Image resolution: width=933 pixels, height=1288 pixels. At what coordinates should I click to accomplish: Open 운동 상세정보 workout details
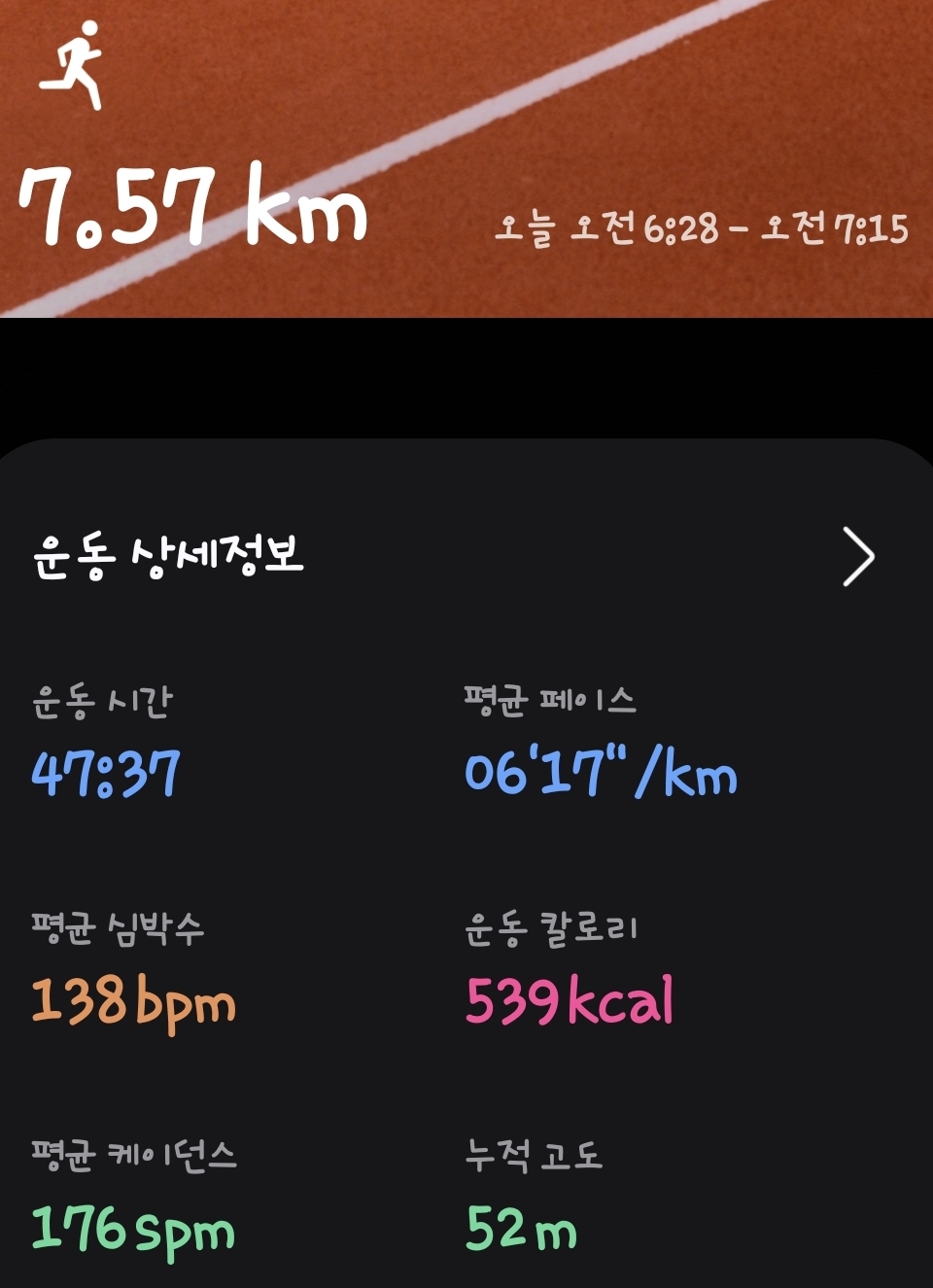[x=857, y=557]
